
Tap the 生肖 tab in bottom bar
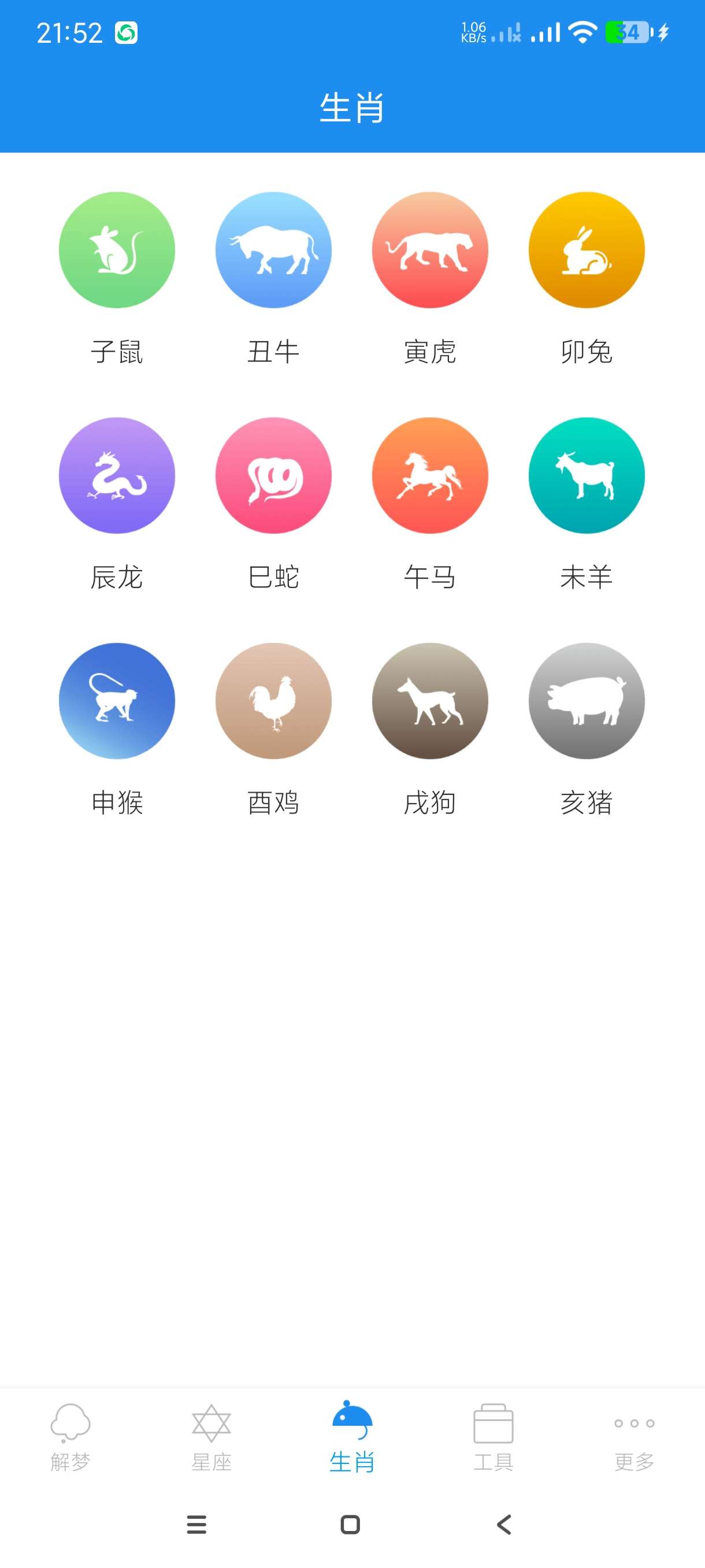tap(352, 1437)
